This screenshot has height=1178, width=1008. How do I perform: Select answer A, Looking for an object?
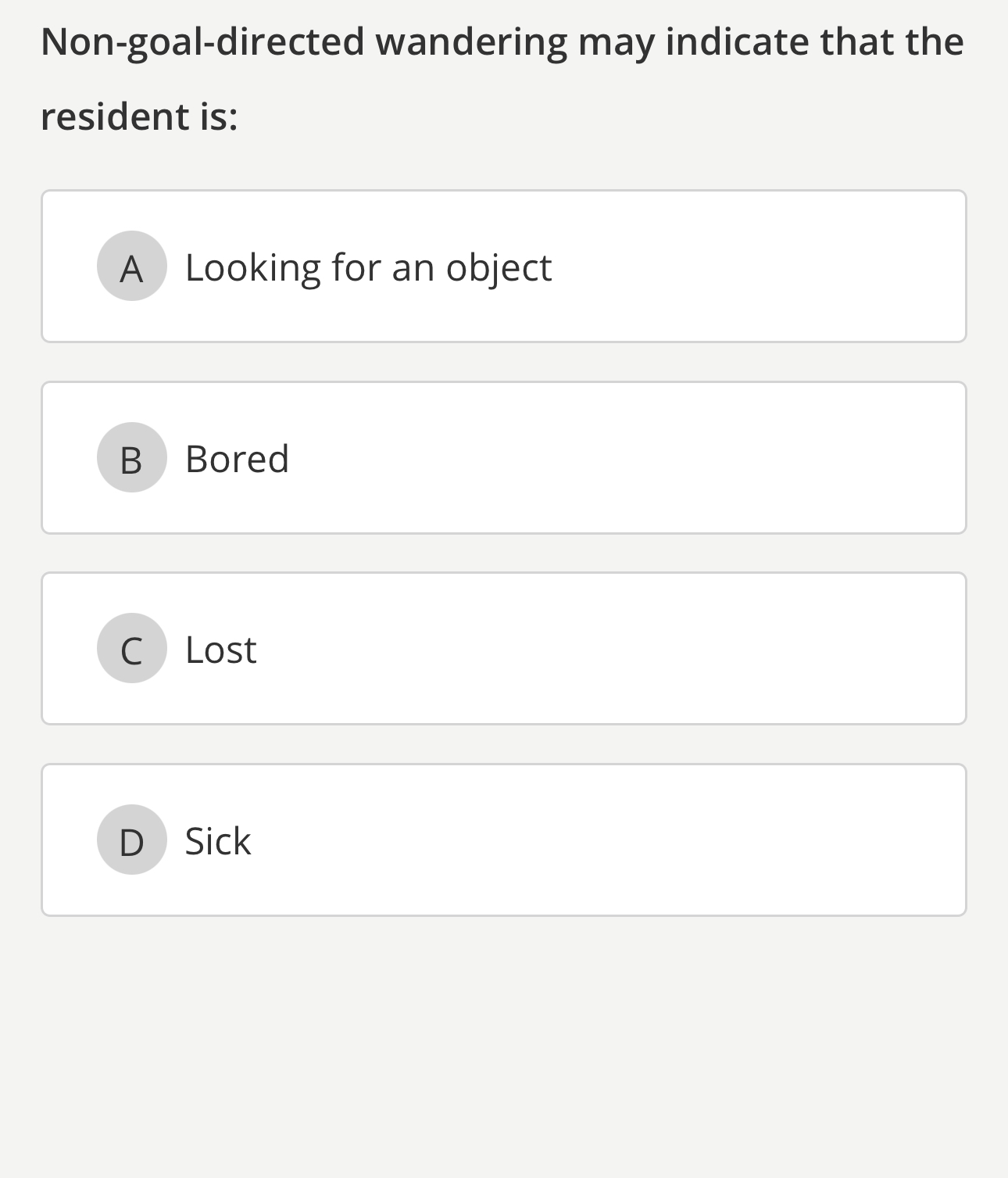tap(503, 266)
